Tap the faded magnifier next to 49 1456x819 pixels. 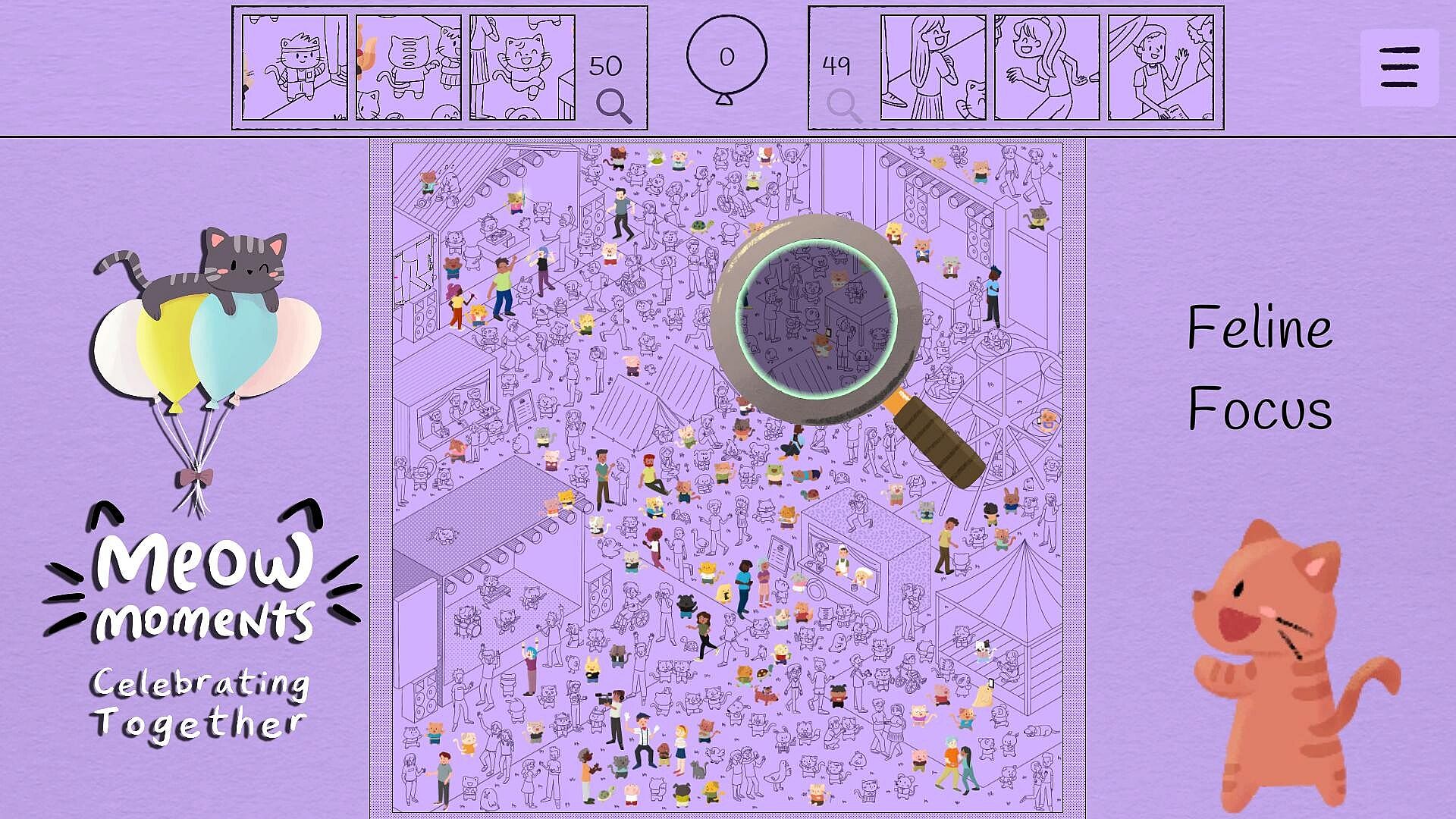(x=844, y=105)
